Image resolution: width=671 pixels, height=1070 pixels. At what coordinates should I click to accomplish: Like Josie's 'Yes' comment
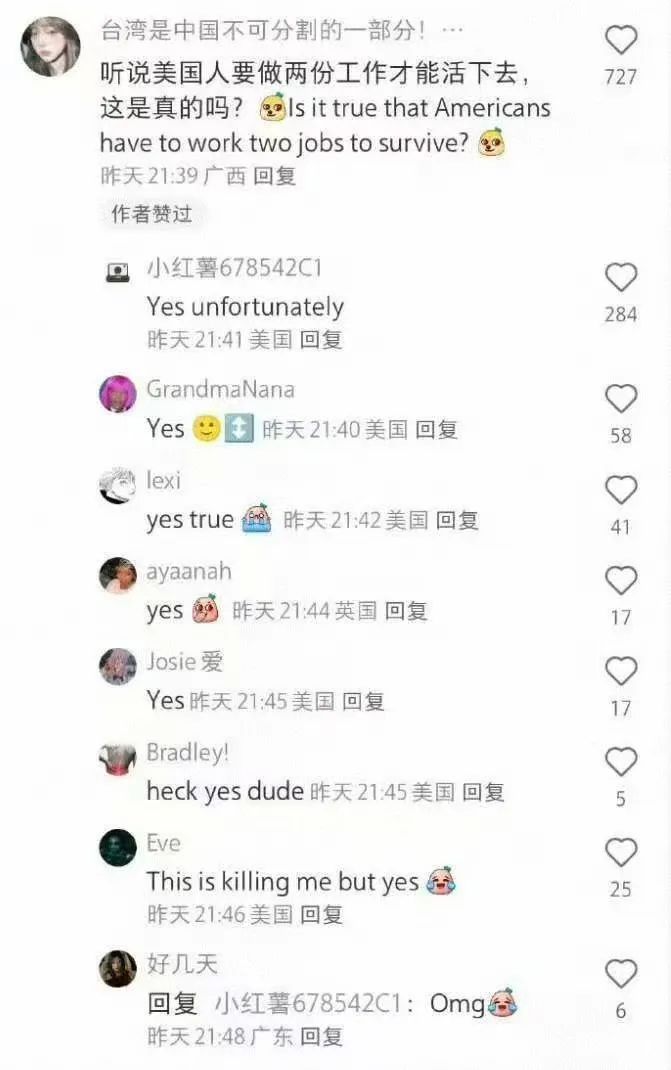[x=621, y=671]
